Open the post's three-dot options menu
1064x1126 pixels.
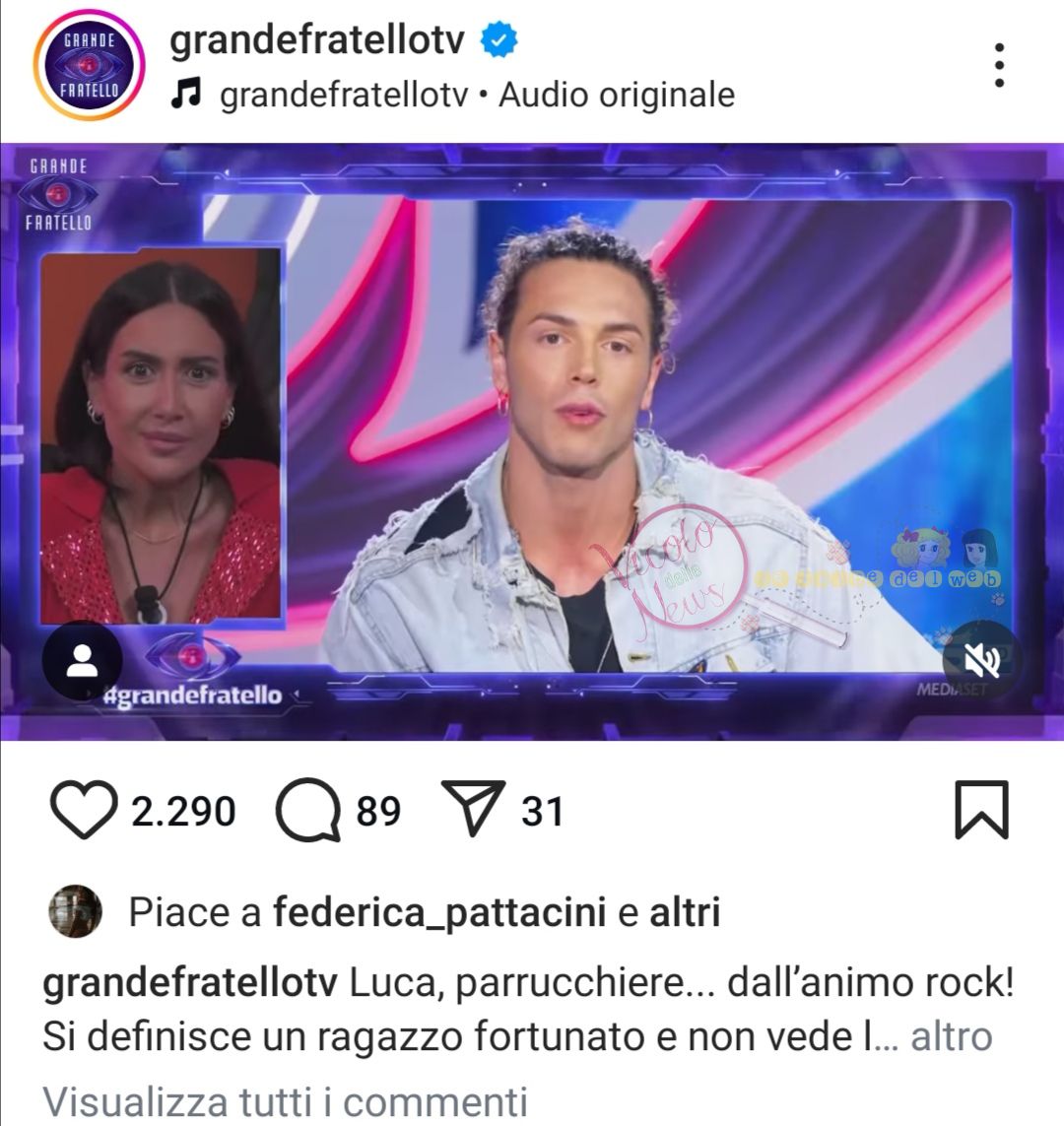pyautogui.click(x=999, y=65)
